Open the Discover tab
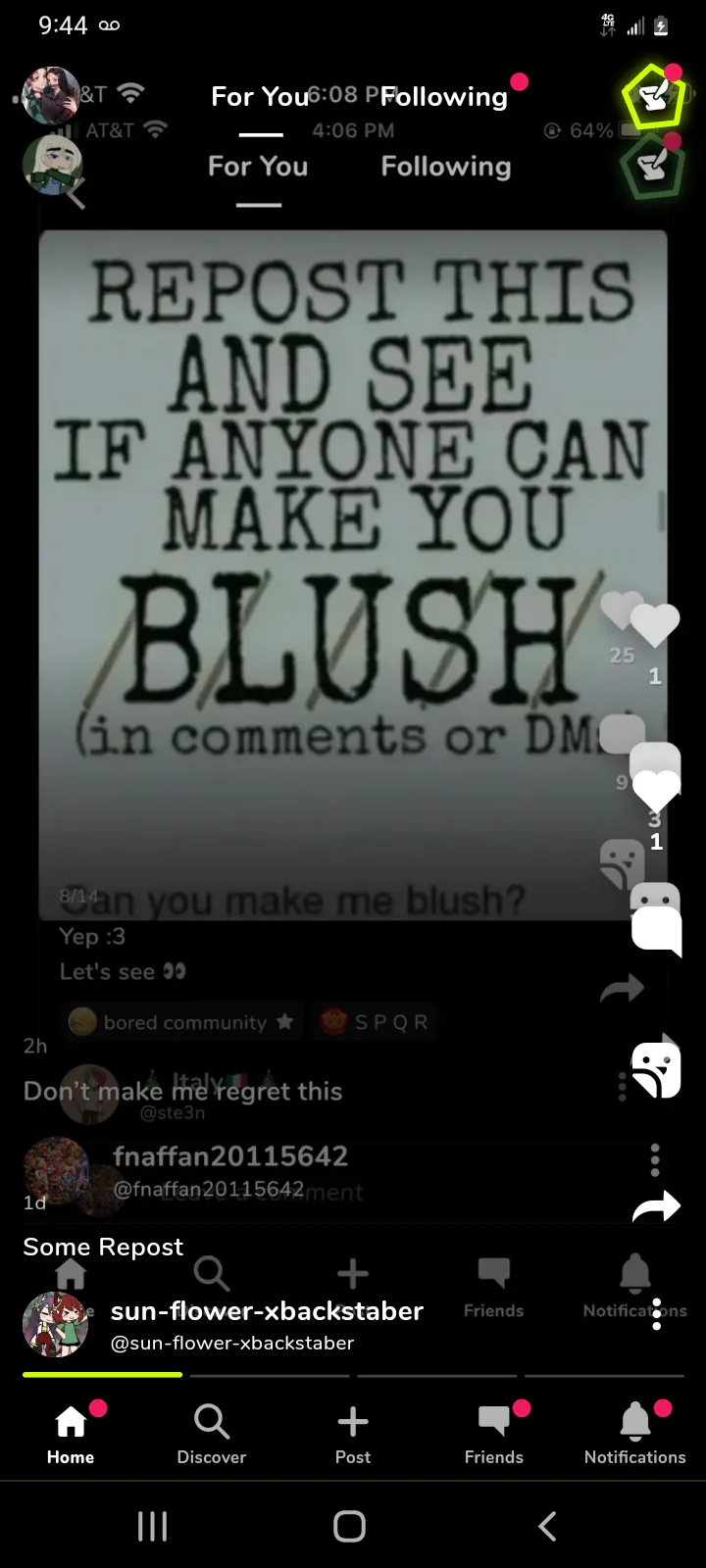 point(212,1432)
